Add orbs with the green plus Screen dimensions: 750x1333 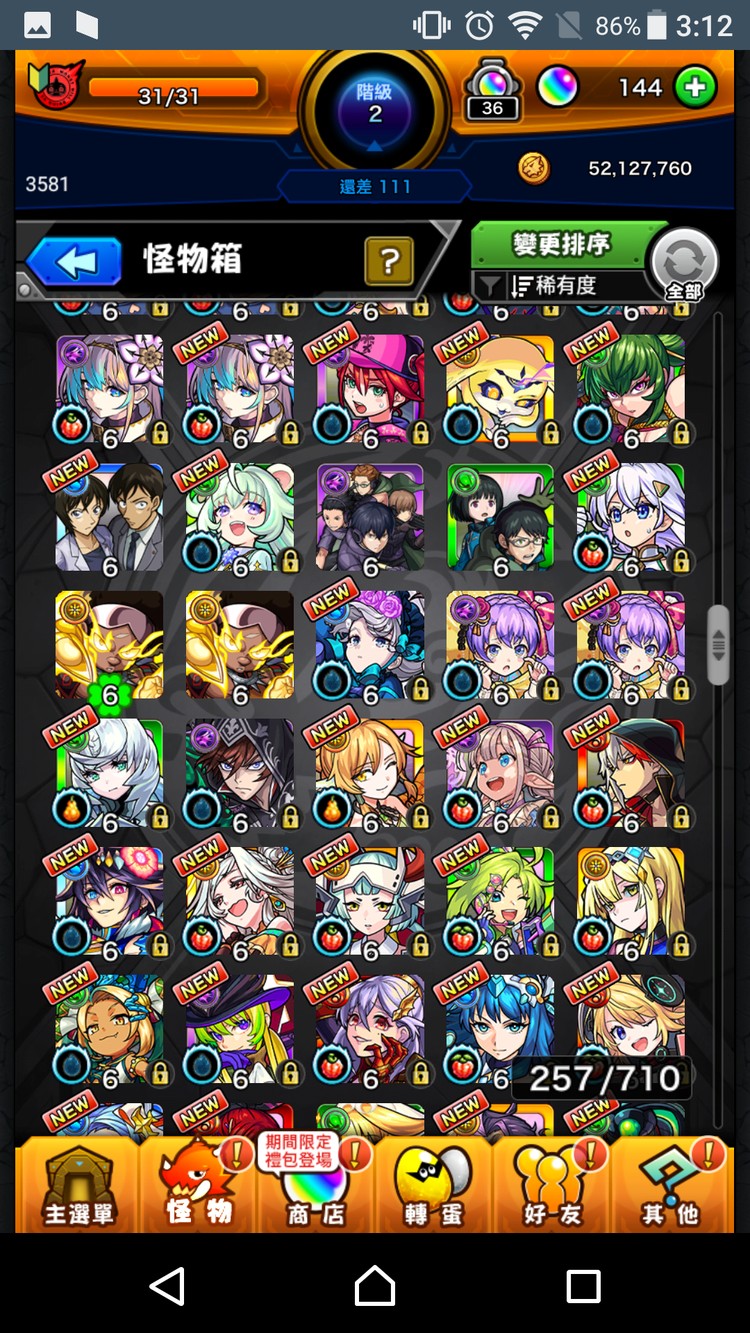[x=695, y=88]
